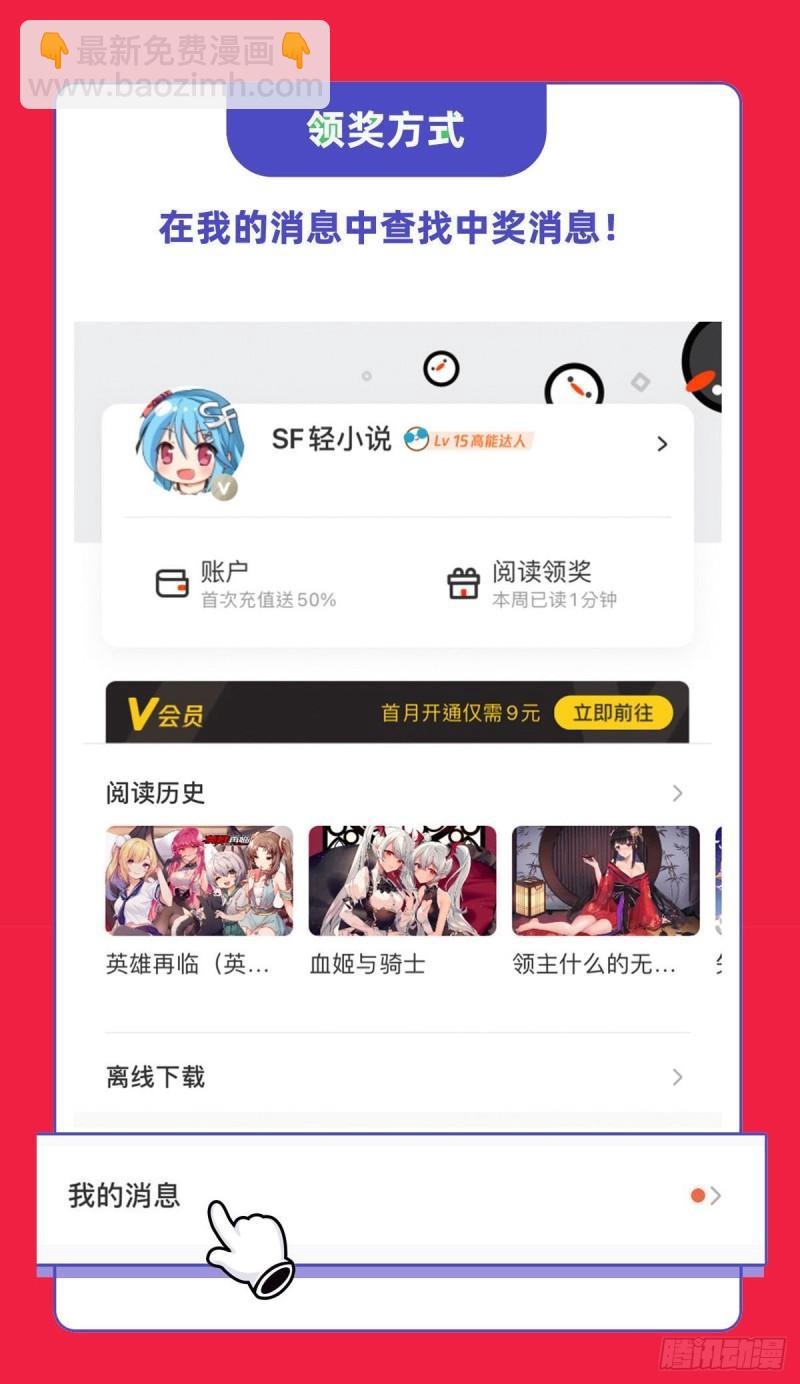Toggle the unread red dot on 我的消息

click(x=695, y=1196)
